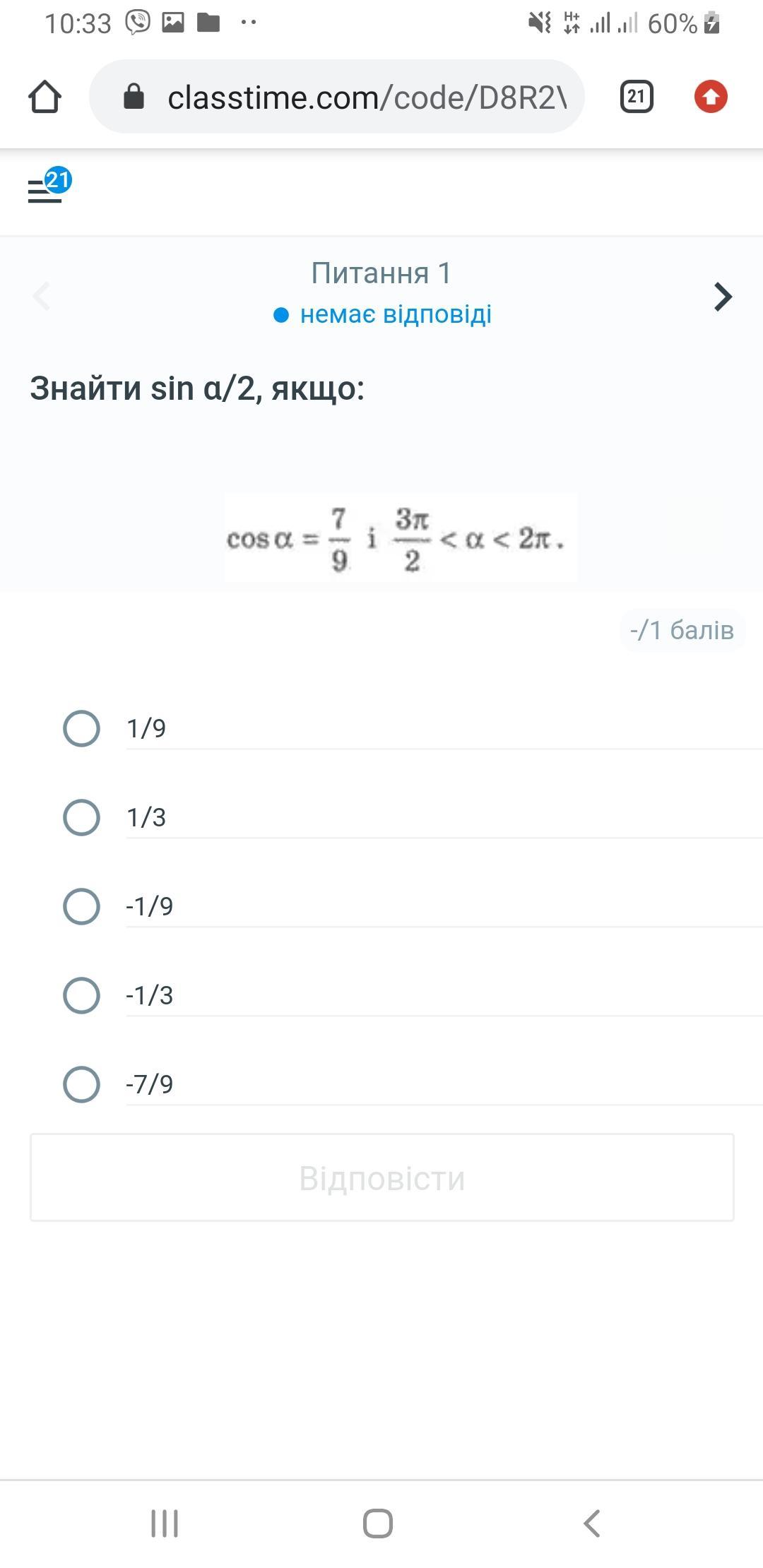This screenshot has width=763, height=1568.
Task: Tap the classtime.com address bar
Action: tap(336, 97)
